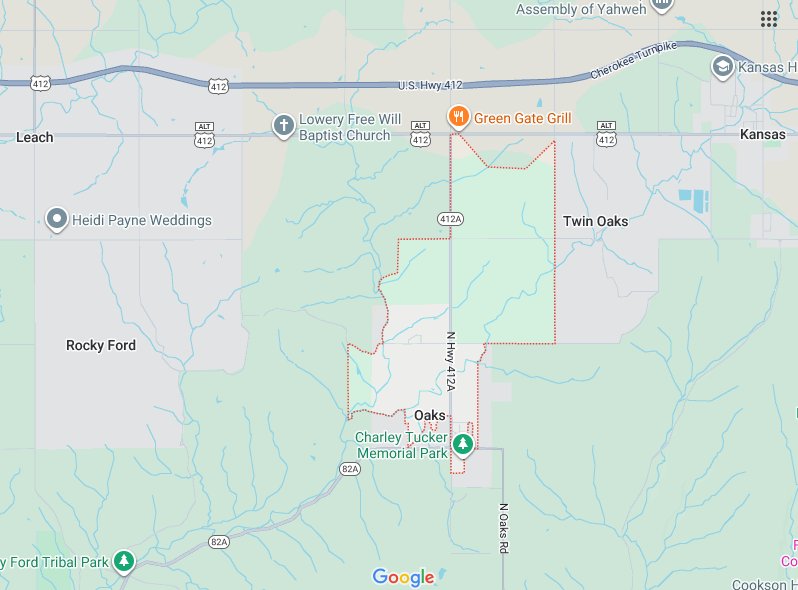
Task: Select the Green Gate Grill restaurant pin
Action: point(458,117)
